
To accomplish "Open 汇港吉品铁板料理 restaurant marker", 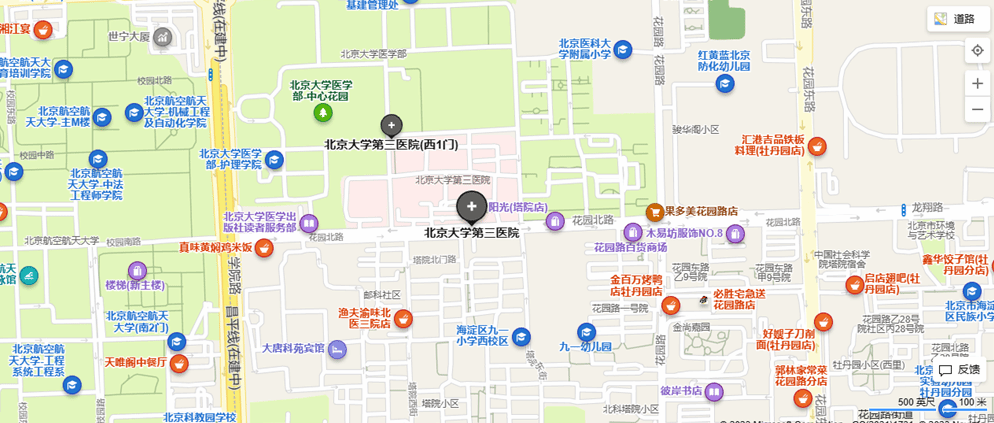I will click(817, 148).
